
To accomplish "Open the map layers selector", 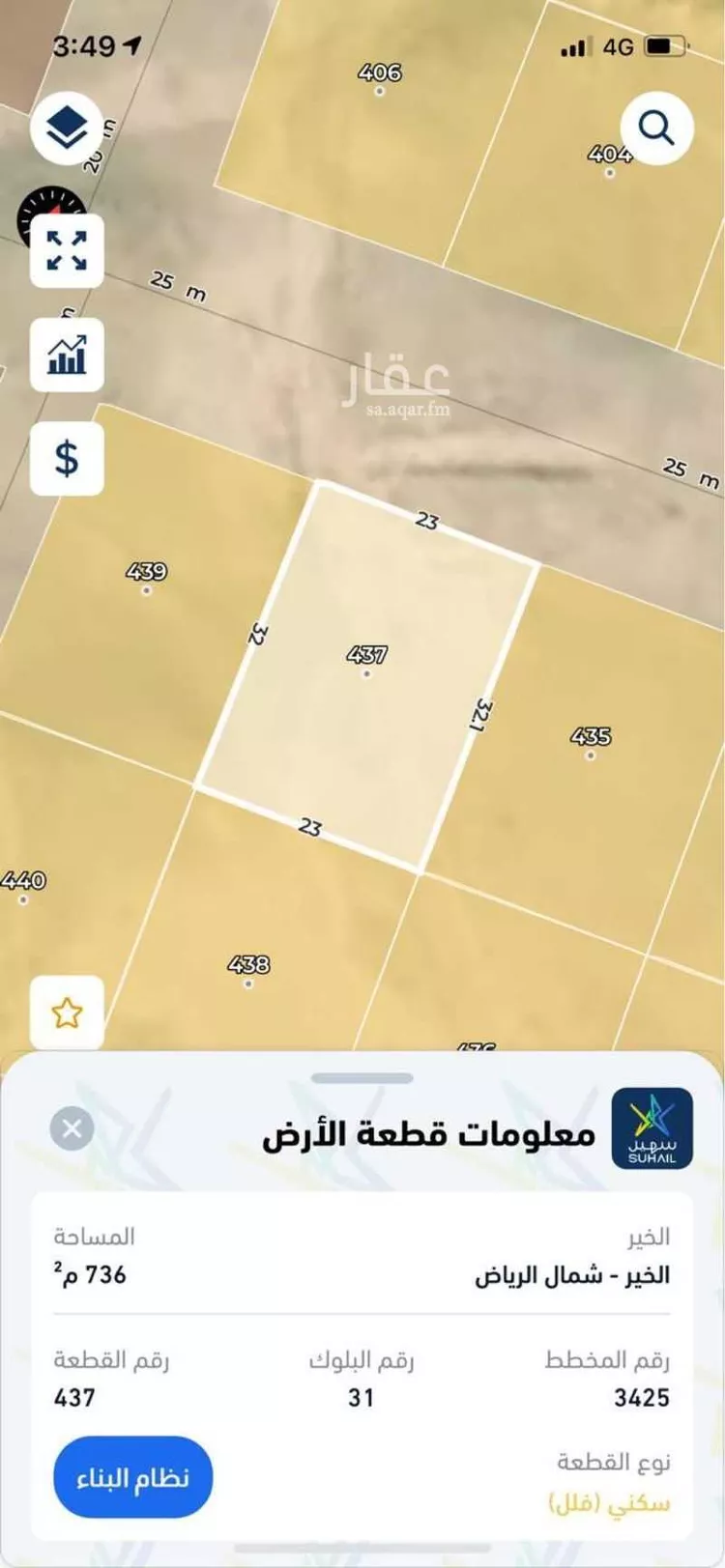I will 67,129.
